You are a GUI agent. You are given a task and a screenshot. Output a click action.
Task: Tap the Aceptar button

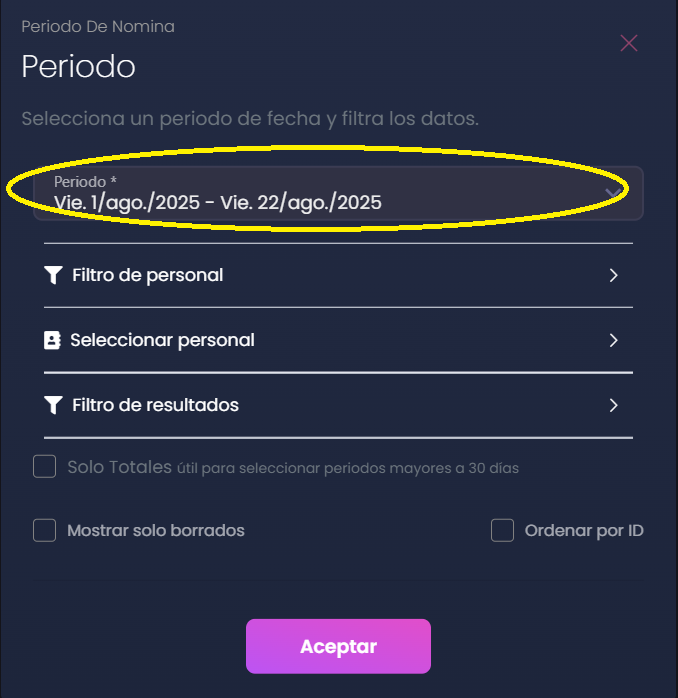tap(338, 646)
